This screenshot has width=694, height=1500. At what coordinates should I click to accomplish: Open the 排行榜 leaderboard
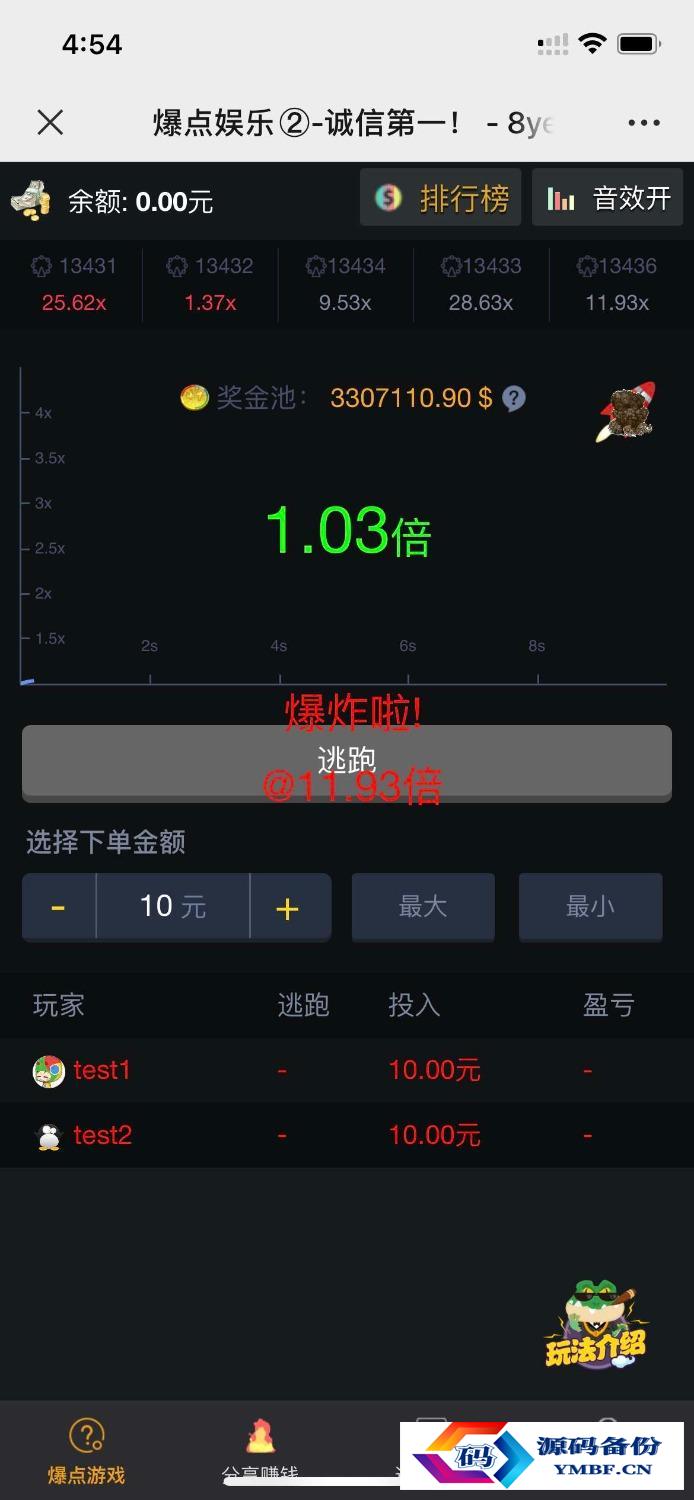coord(442,198)
